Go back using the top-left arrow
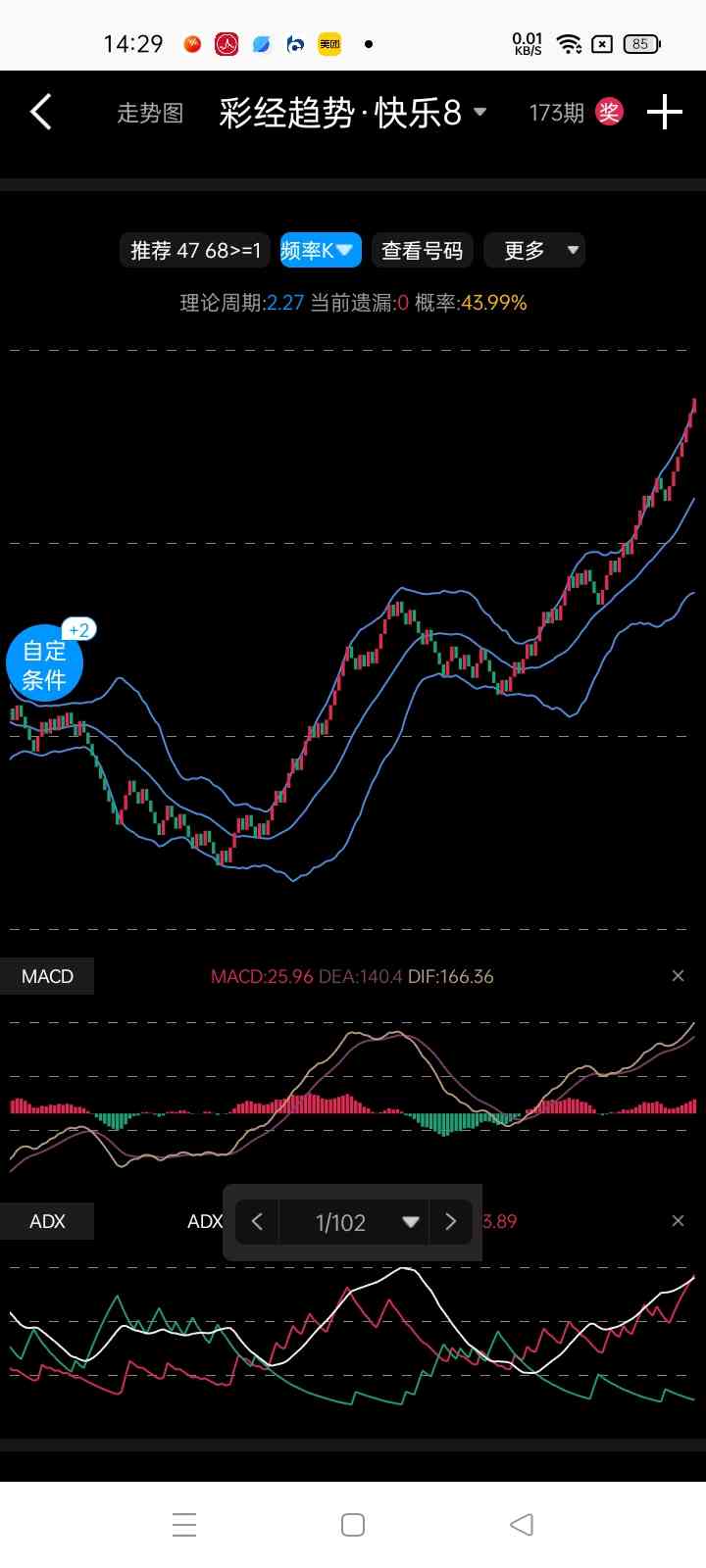Viewport: 706px width, 1568px height. [x=41, y=113]
